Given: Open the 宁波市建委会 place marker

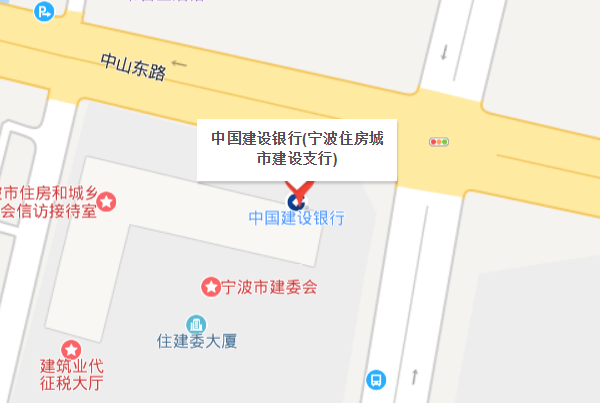Looking at the screenshot, I should point(212,288).
